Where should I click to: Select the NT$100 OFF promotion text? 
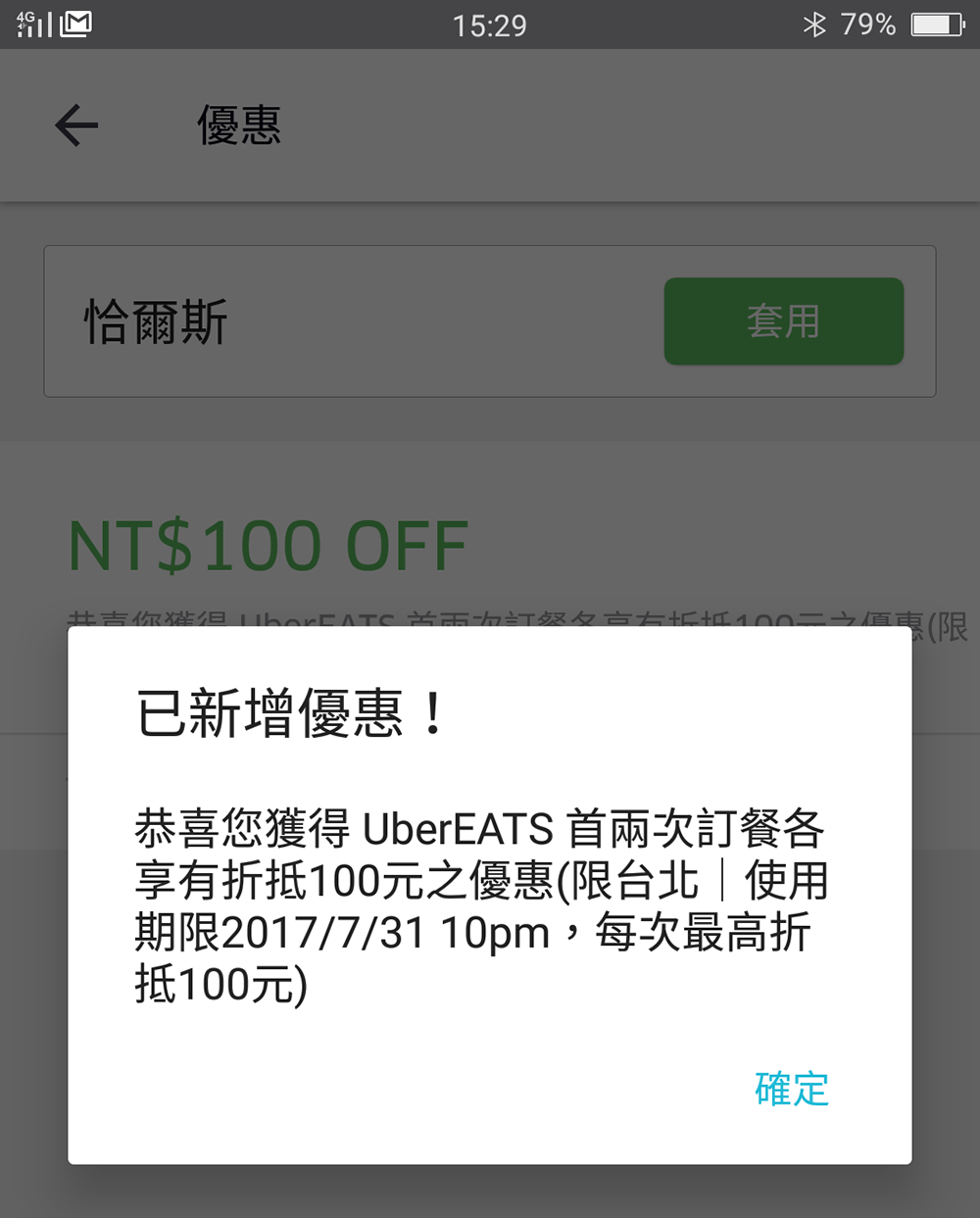[x=266, y=545]
